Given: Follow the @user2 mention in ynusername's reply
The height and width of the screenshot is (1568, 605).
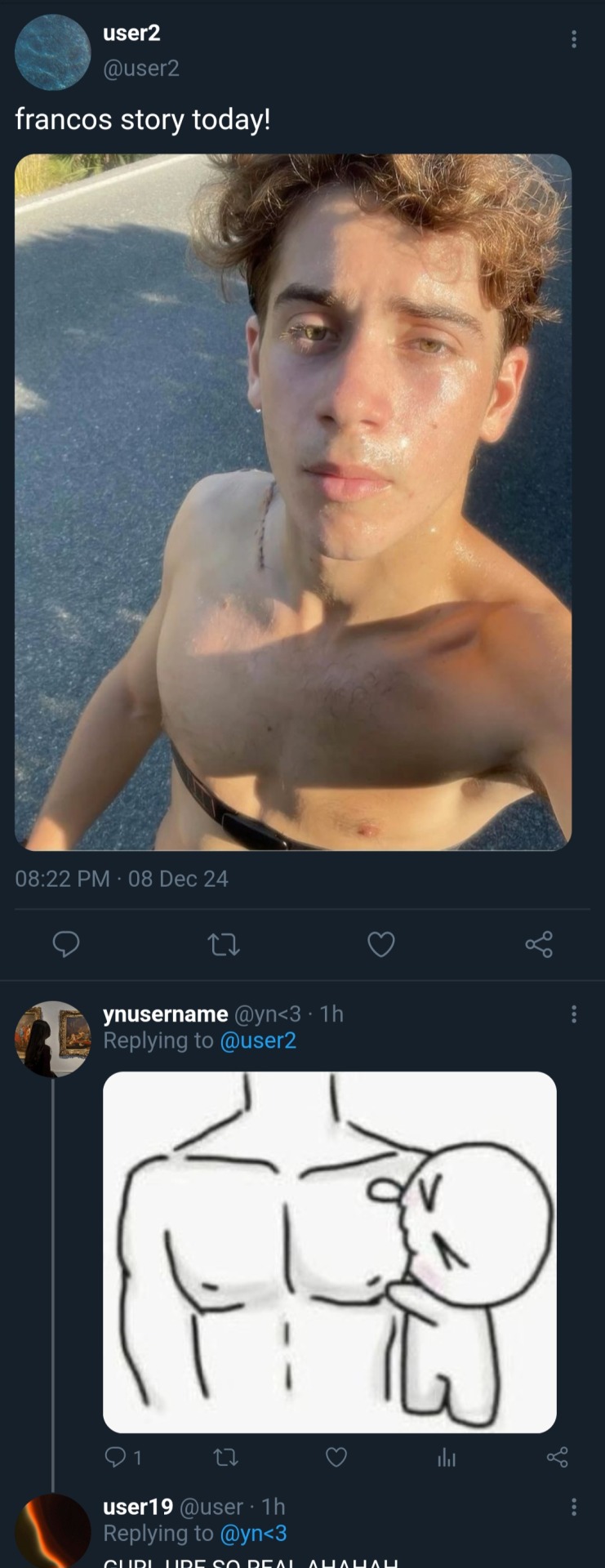Looking at the screenshot, I should (258, 1040).
